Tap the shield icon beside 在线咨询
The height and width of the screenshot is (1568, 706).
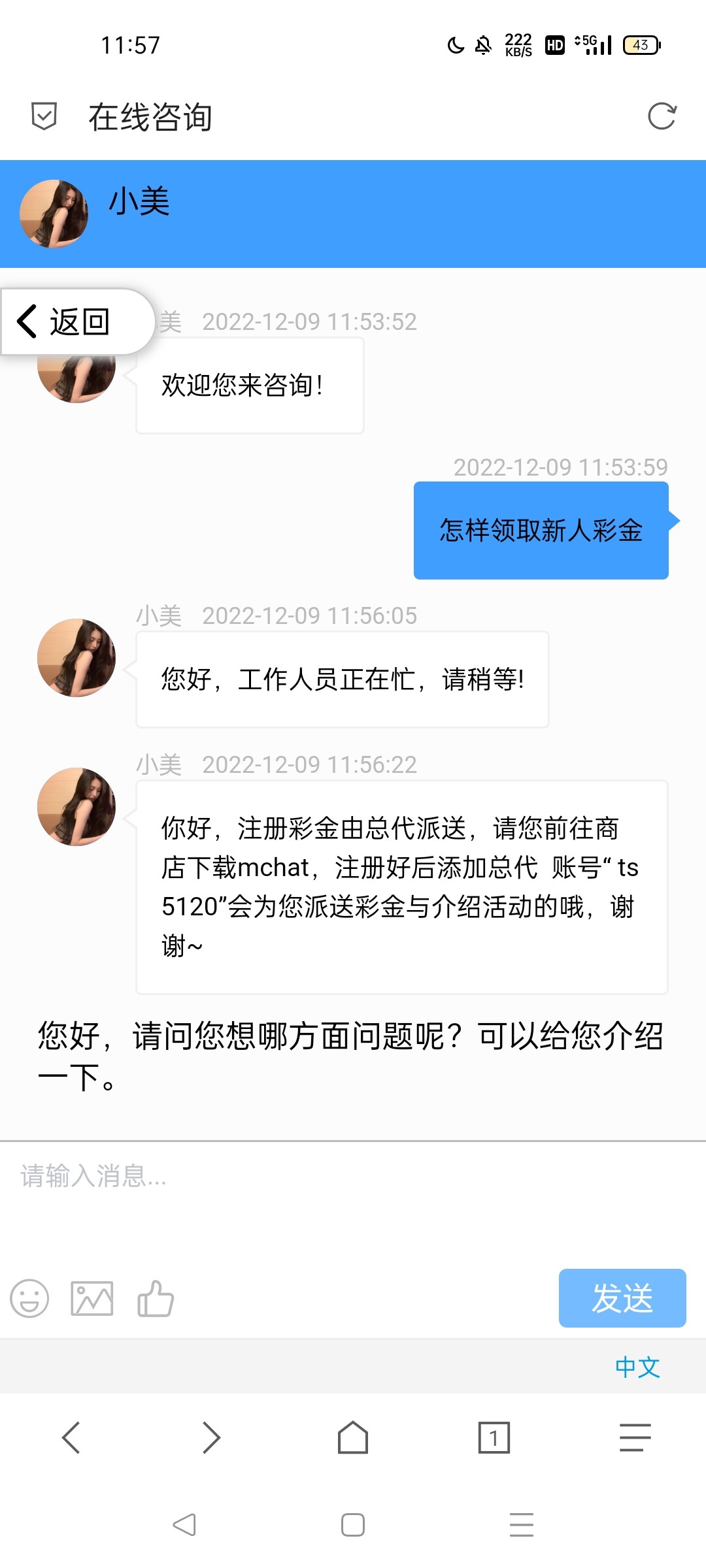point(44,117)
